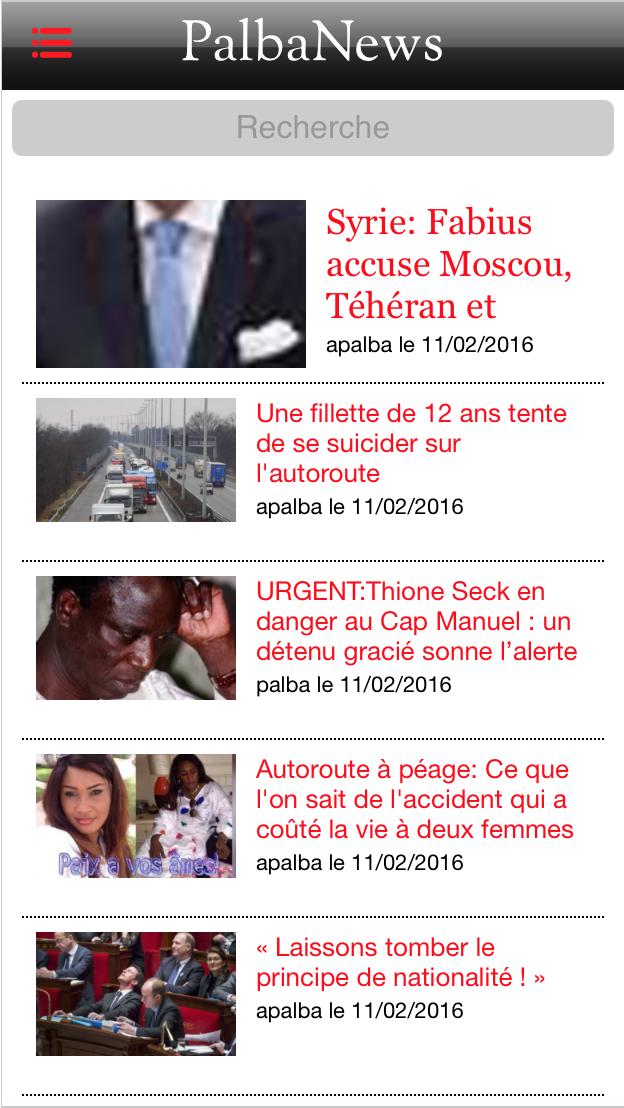The width and height of the screenshot is (624, 1108).
Task: Tap the Recherche search field
Action: [x=312, y=128]
